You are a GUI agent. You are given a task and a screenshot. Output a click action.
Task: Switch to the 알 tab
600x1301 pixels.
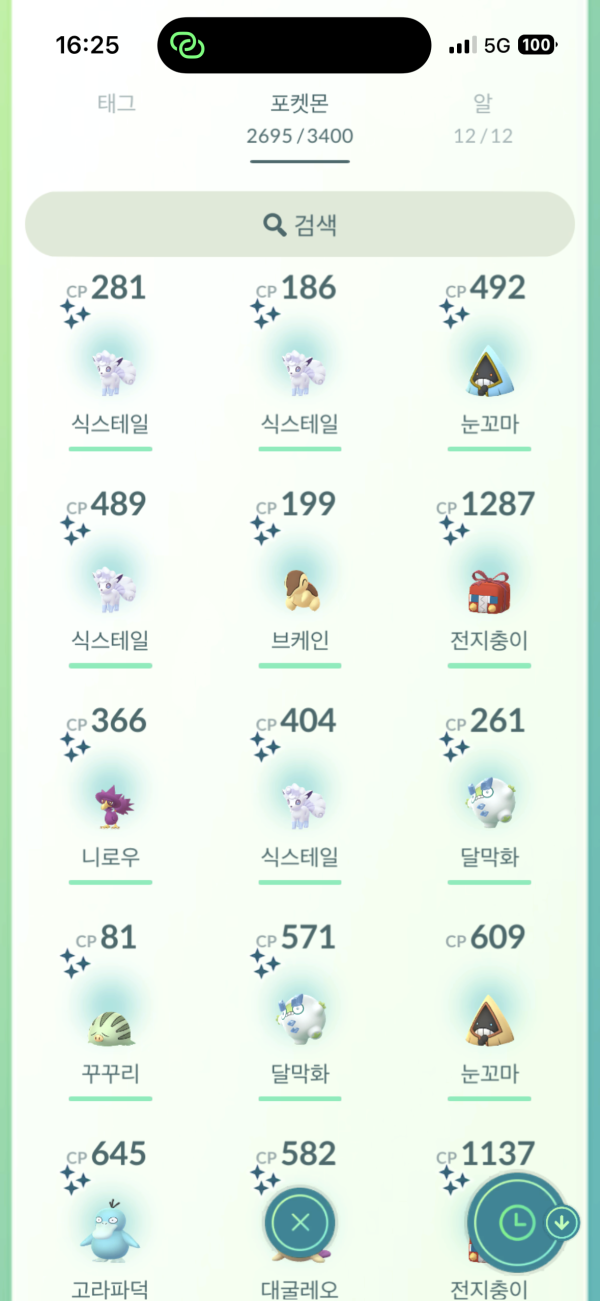[x=483, y=104]
